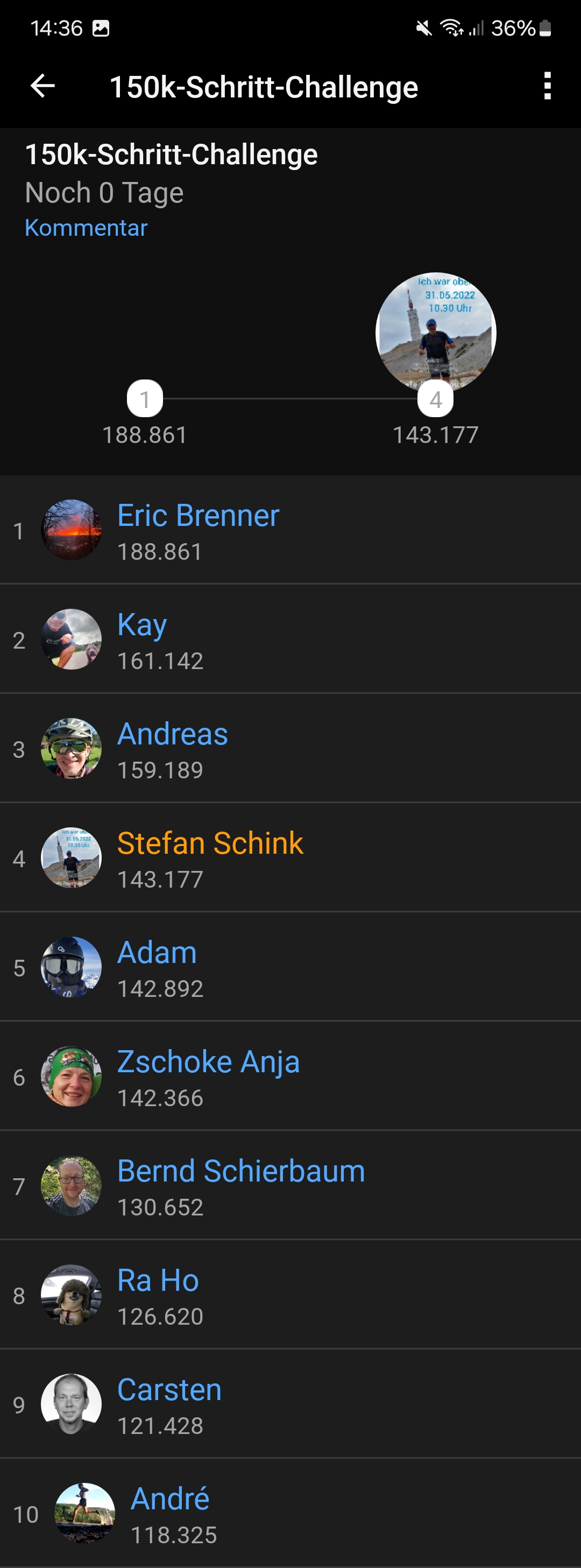Image resolution: width=581 pixels, height=1568 pixels.
Task: Open the three-dot overflow menu
Action: (x=547, y=86)
